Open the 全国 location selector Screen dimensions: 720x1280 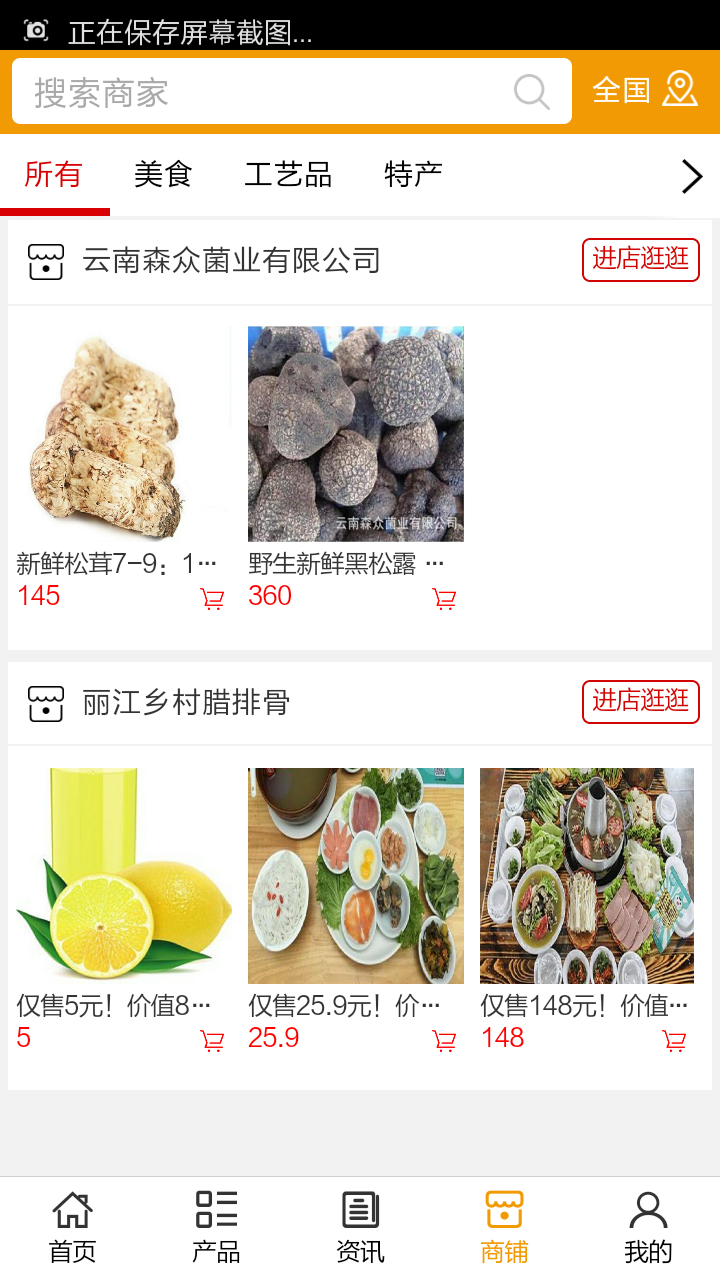pos(645,90)
